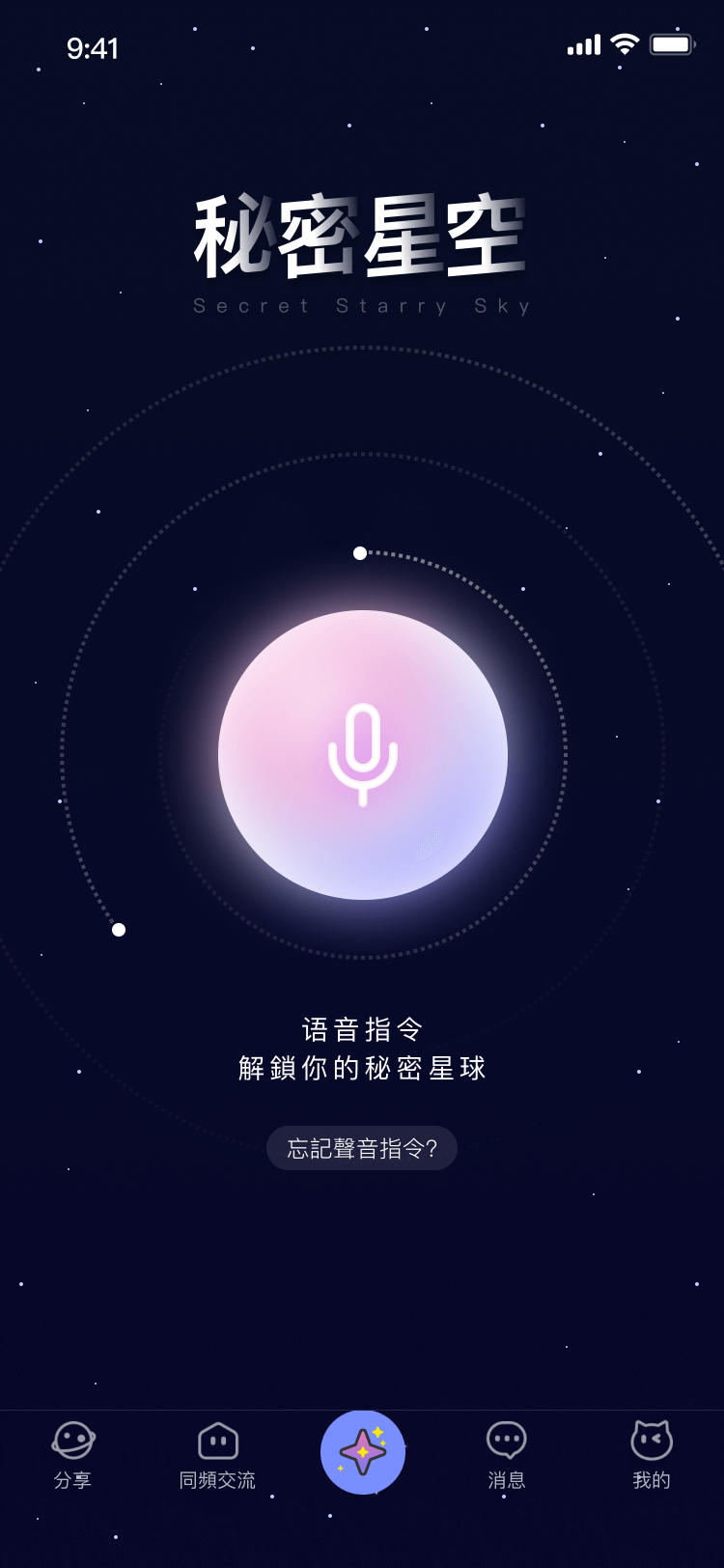Tap the 忘記聲音指令? button
The width and height of the screenshot is (724, 1568).
(362, 1148)
